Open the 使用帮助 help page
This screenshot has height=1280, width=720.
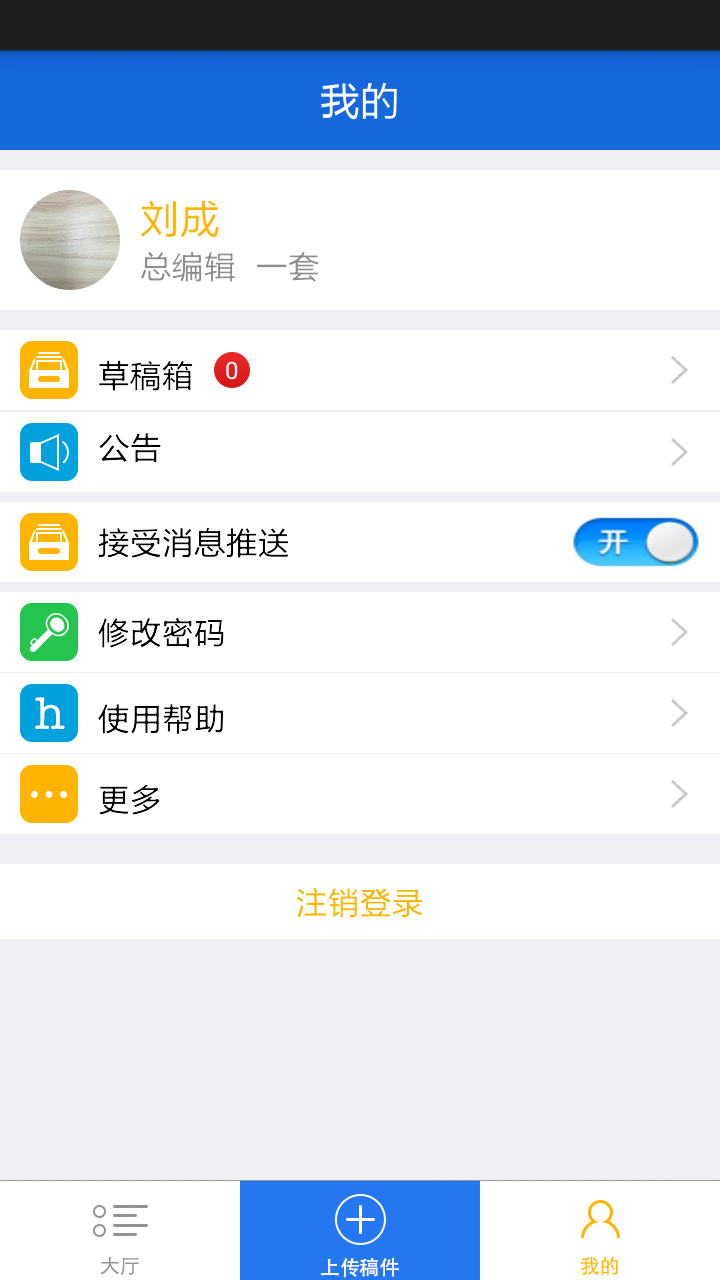[360, 714]
